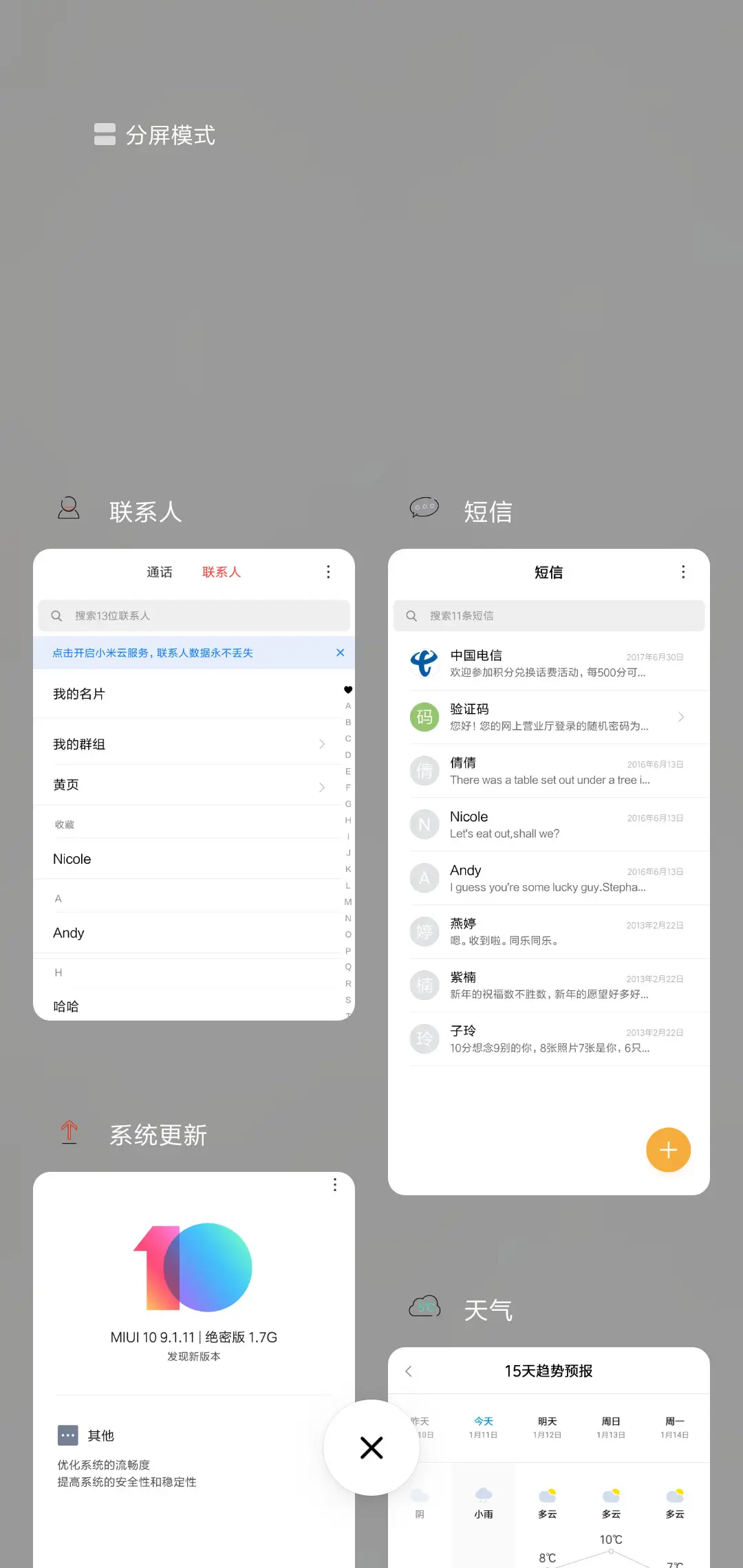Toggle the favorite heart on 我的名片

pos(347,690)
